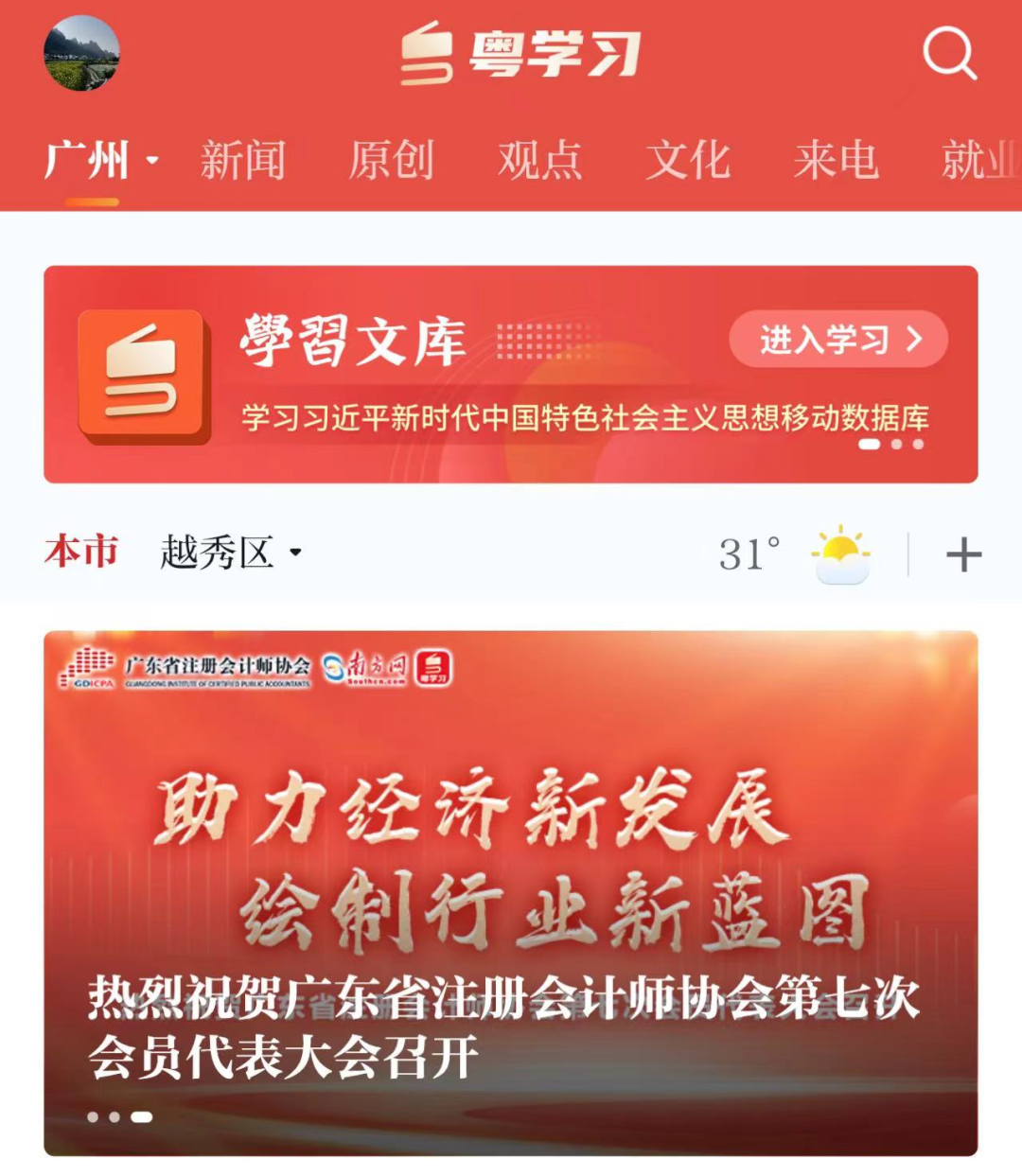Tap the 进入学习 button
1022x1176 pixels.
pyautogui.click(x=838, y=339)
